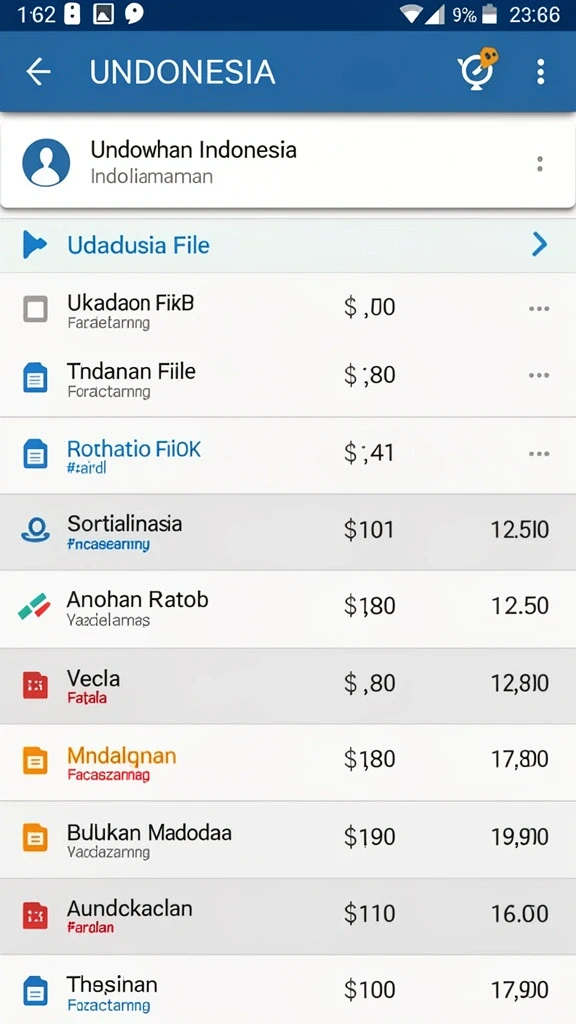Open the Anohan Ratob entry
Viewport: 576px width, 1024px height.
coord(288,609)
